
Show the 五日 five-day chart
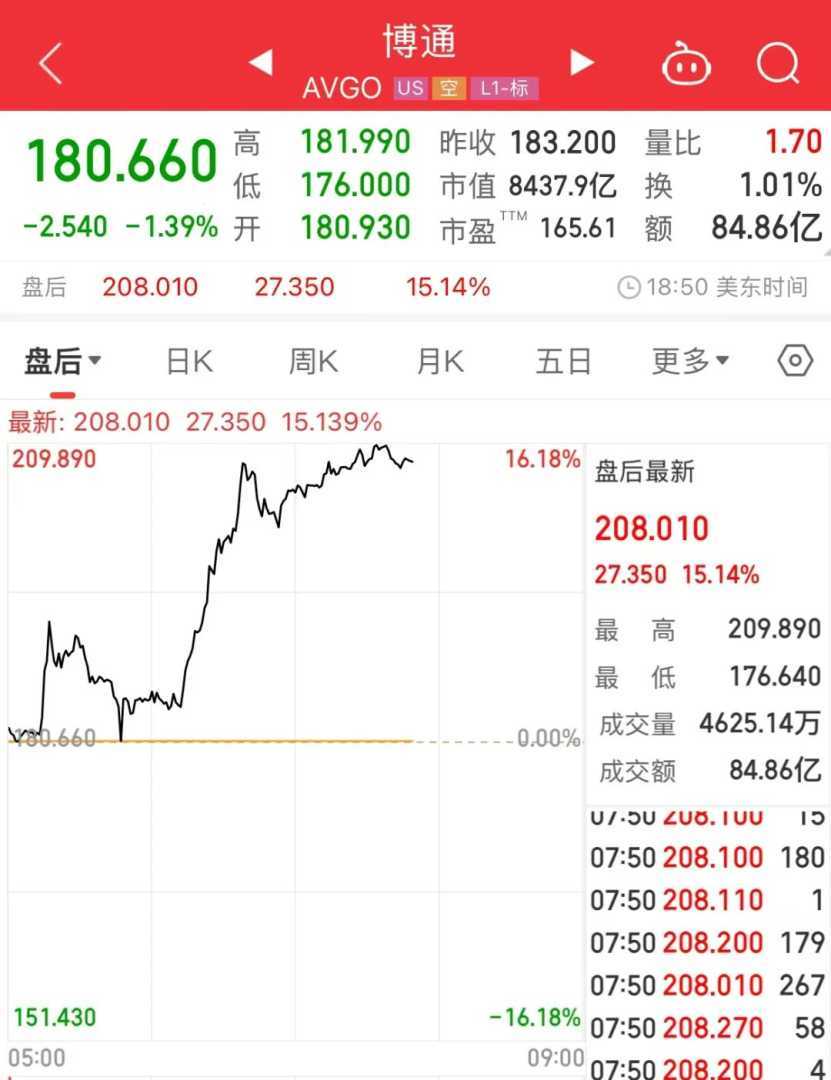pyautogui.click(x=564, y=361)
